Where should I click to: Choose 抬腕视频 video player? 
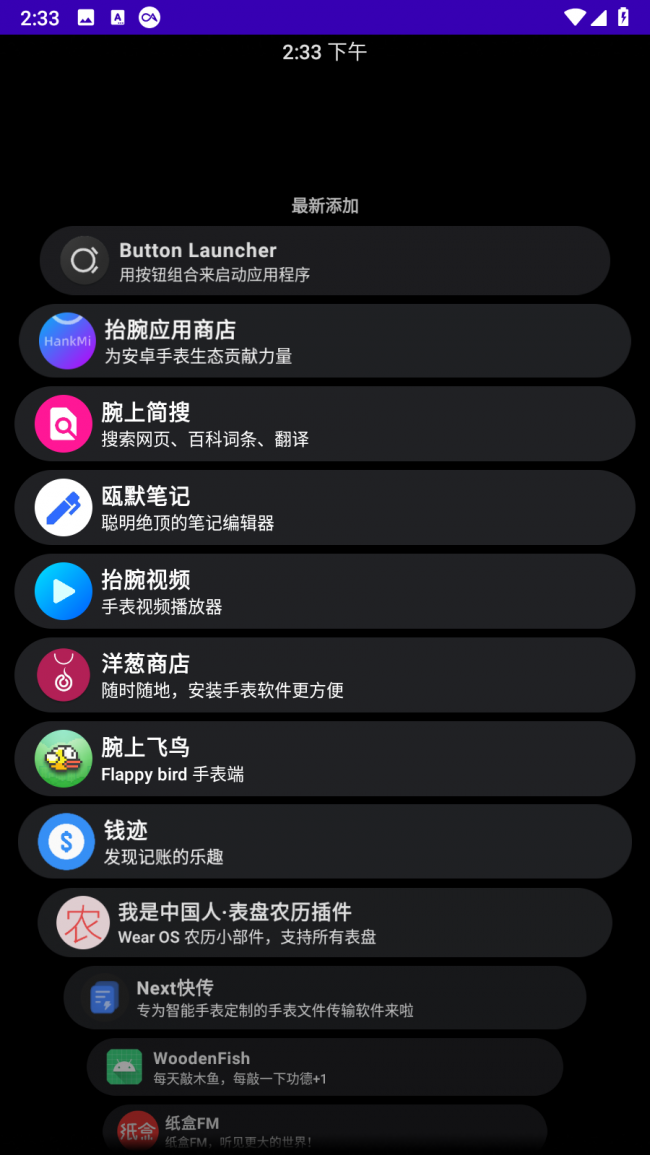(x=324, y=591)
